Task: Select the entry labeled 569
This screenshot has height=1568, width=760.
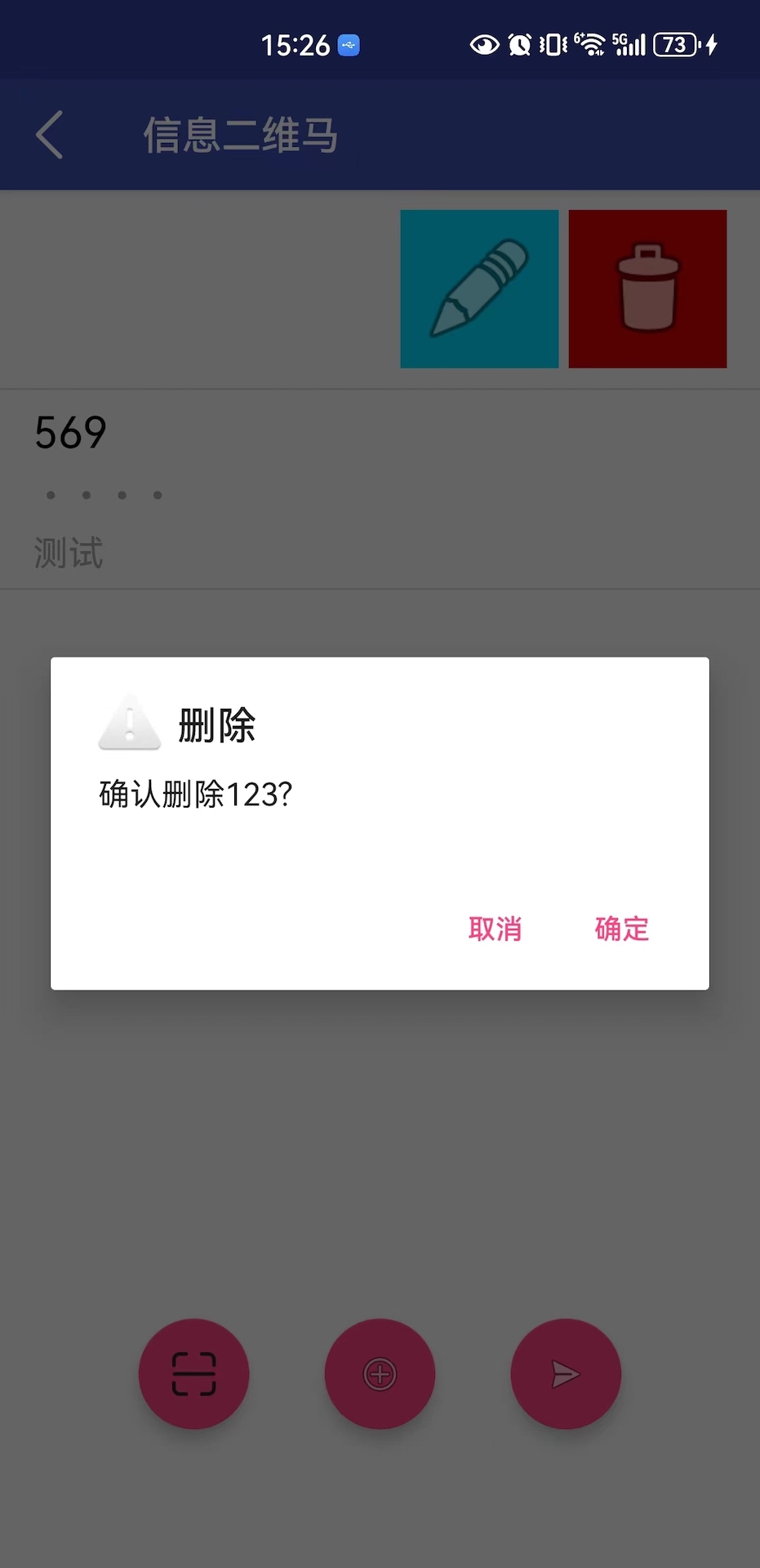Action: [x=69, y=434]
